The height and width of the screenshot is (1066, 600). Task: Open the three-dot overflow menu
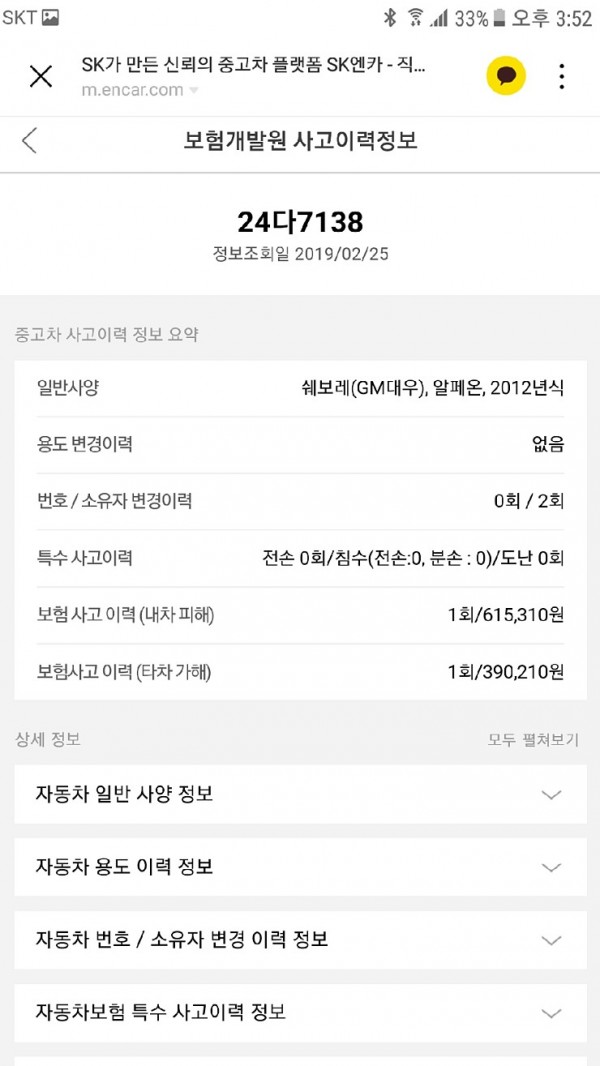(561, 76)
